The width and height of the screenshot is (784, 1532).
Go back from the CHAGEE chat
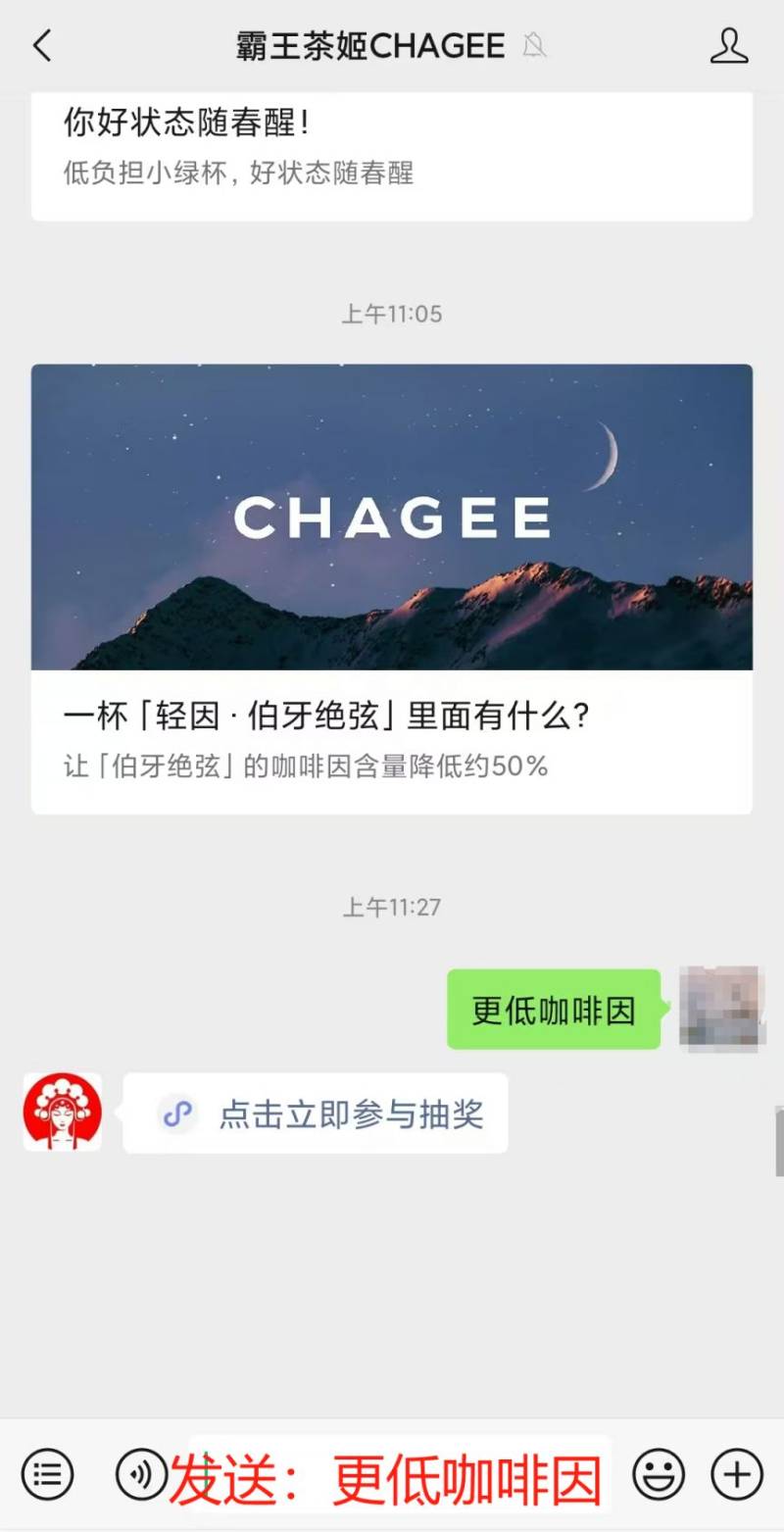pos(42,46)
